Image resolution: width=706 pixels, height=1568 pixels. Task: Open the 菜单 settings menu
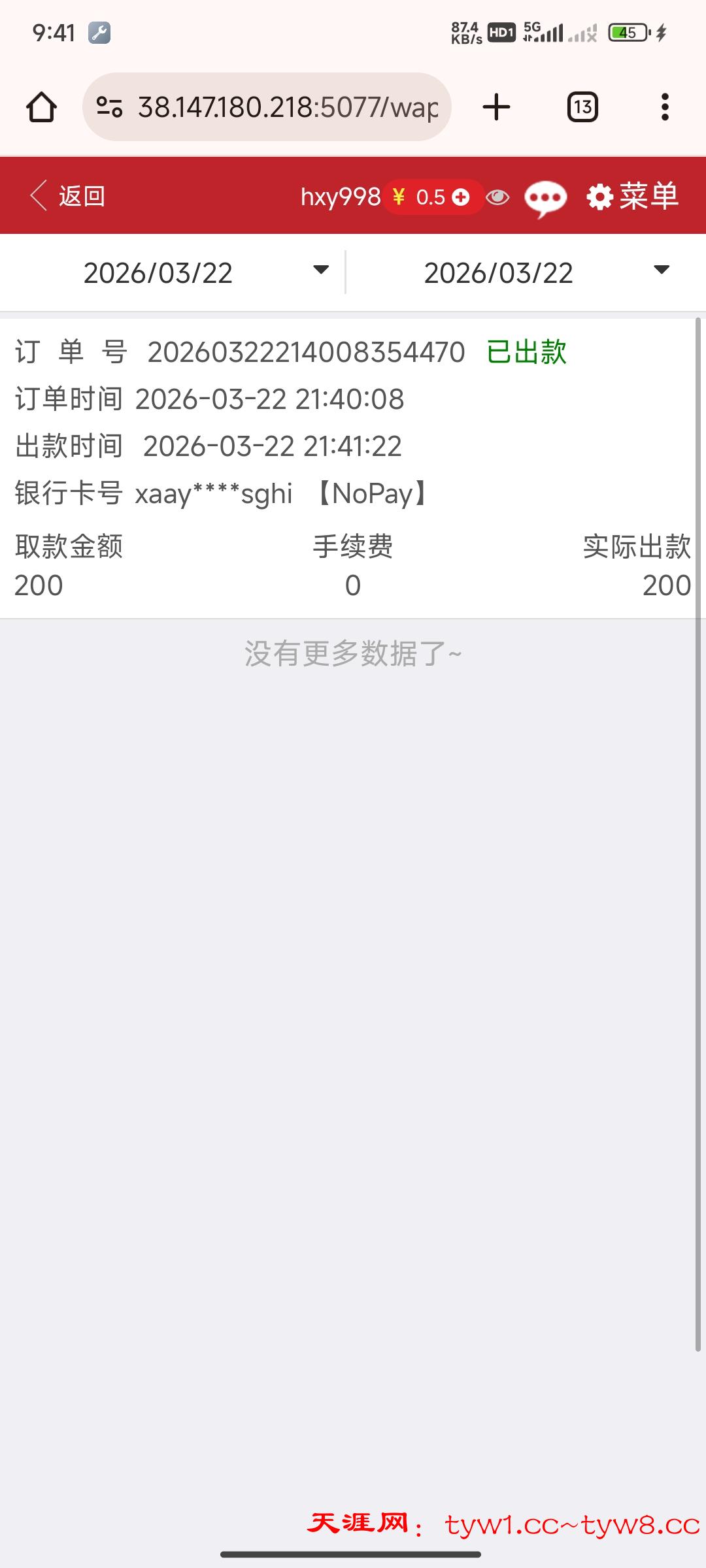pyautogui.click(x=633, y=196)
